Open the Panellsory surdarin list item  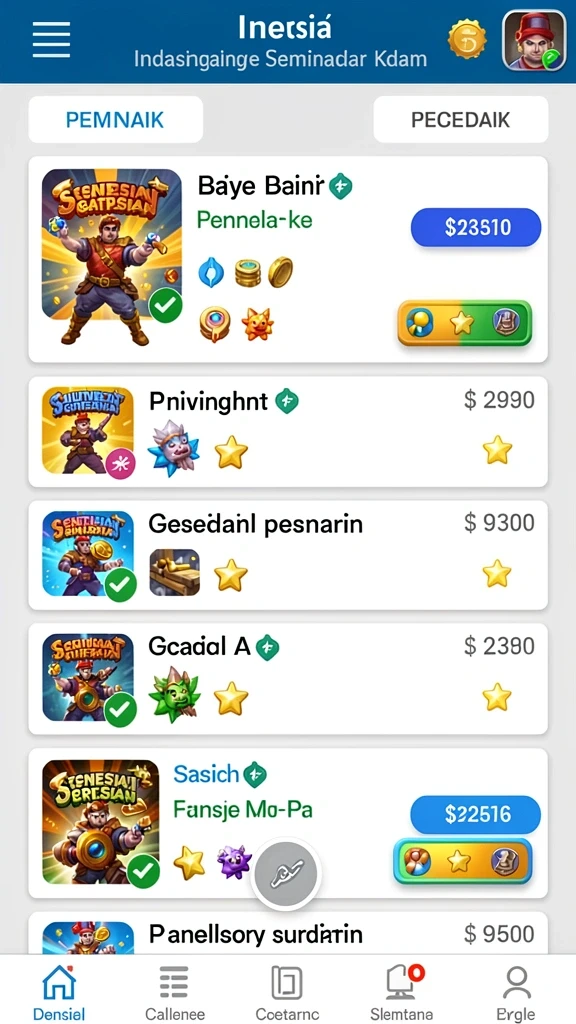point(288,934)
